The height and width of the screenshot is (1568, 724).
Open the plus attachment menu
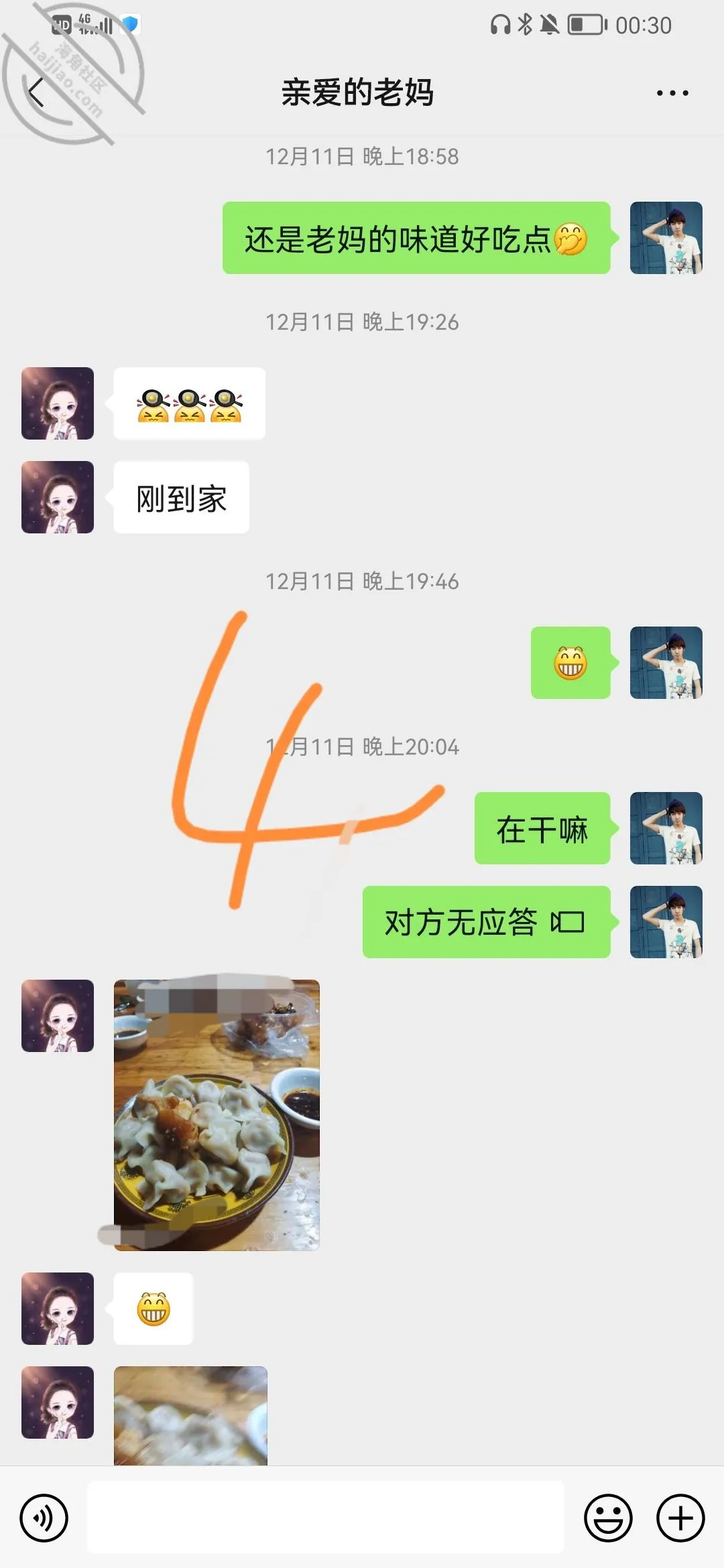(680, 1518)
